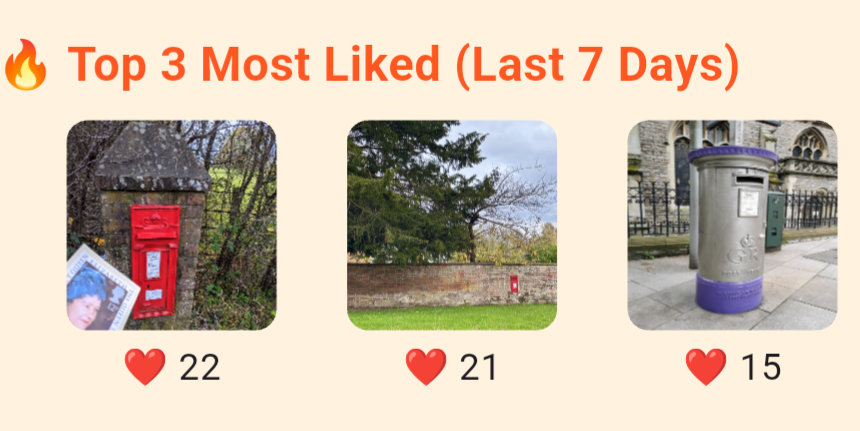Open the silver and purple pillar box photo
Image resolution: width=860 pixels, height=431 pixels.
click(731, 225)
